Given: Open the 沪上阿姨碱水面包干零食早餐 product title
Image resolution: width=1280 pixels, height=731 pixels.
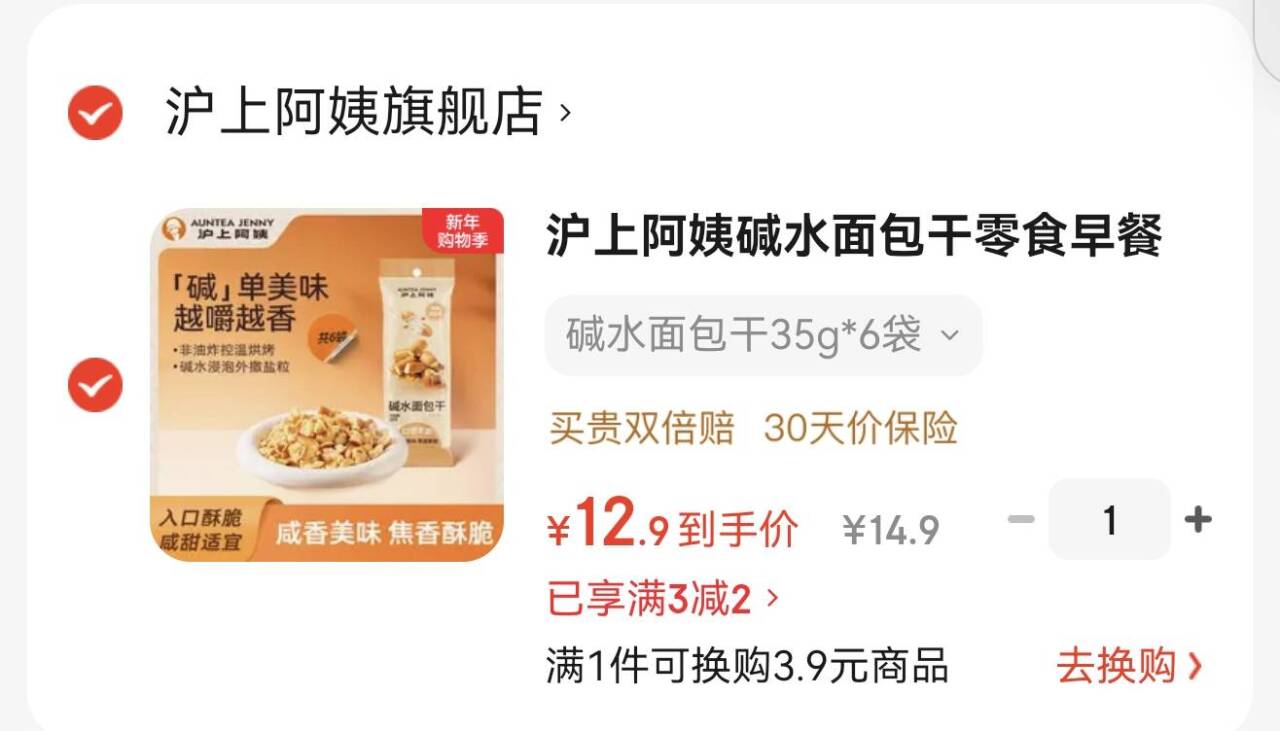Looking at the screenshot, I should [853, 237].
